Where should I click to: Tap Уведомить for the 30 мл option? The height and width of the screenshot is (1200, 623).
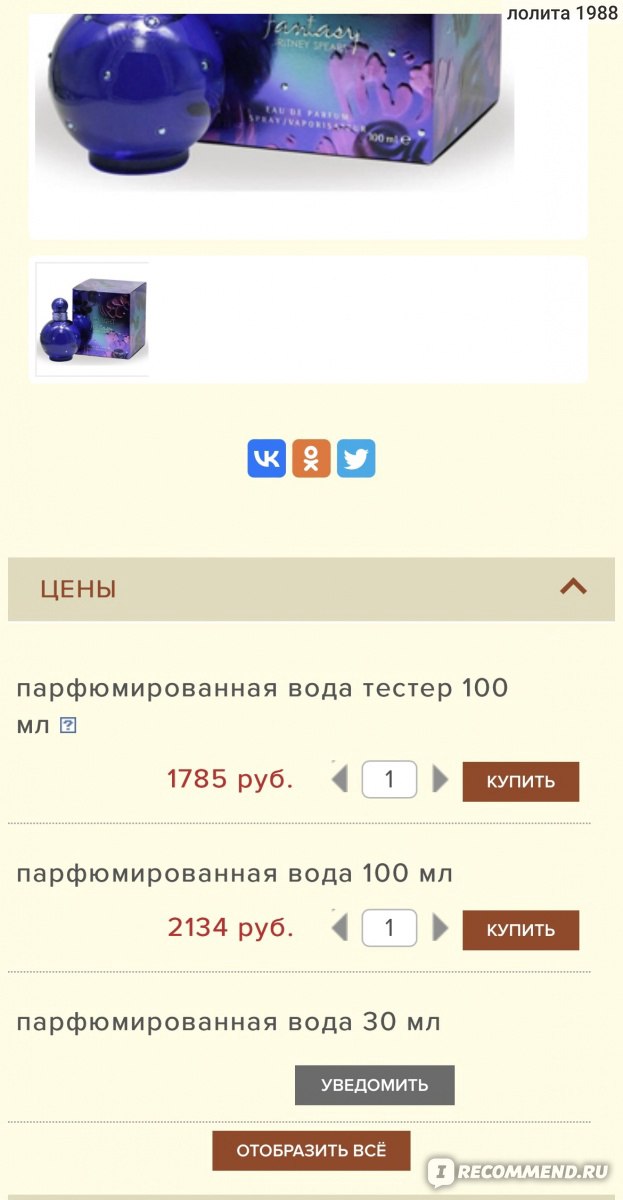375,1085
